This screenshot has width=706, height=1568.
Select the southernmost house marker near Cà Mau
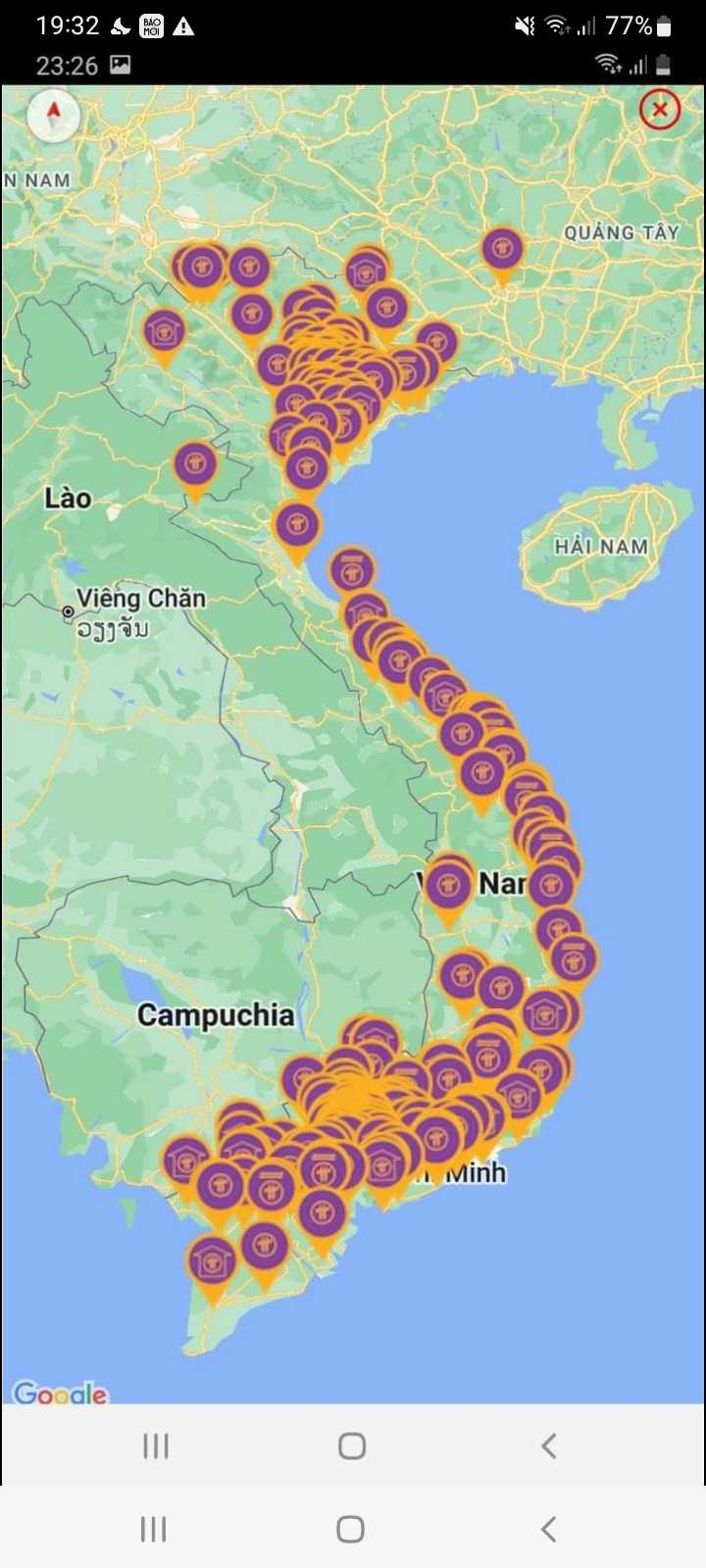pyautogui.click(x=213, y=1261)
